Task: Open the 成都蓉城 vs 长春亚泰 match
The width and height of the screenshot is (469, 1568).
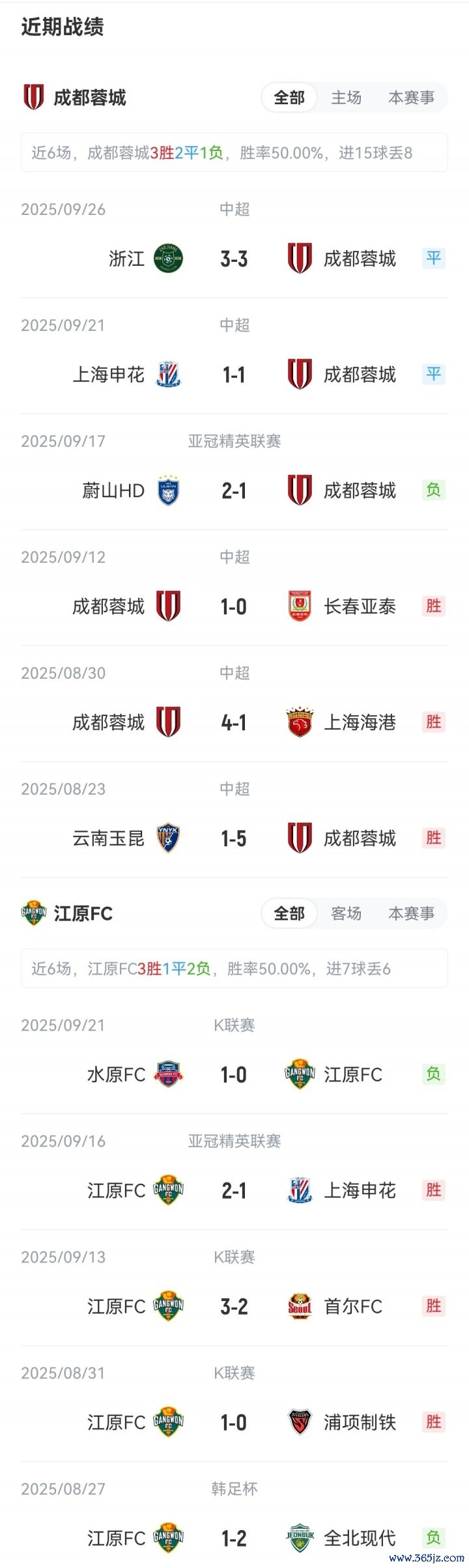Action: click(x=234, y=606)
